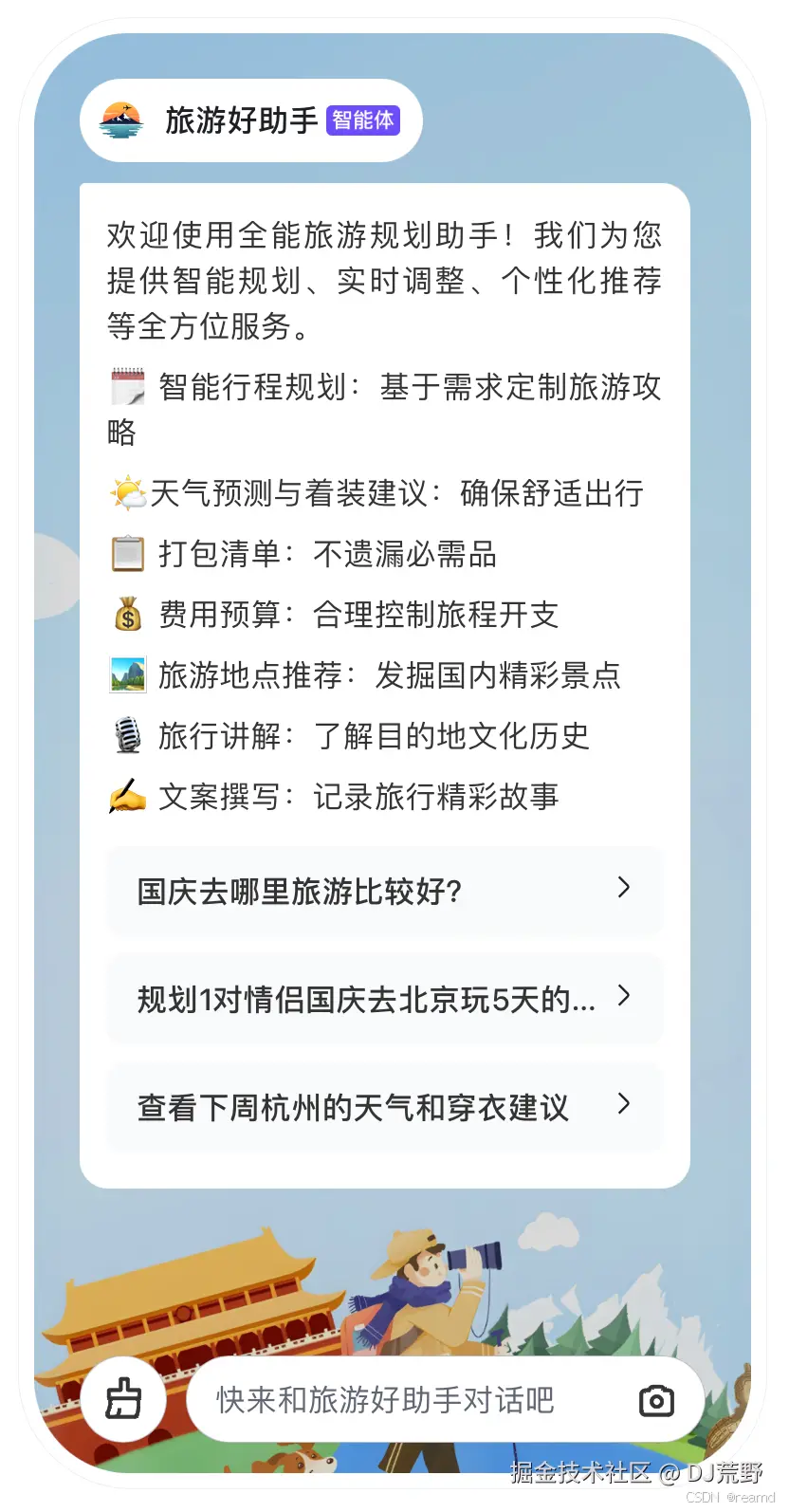Viewport: 789px width, 1512px height.
Task: Choose the 规划1对情侣国庆去北京玩5天的 suggestion
Action: click(385, 999)
